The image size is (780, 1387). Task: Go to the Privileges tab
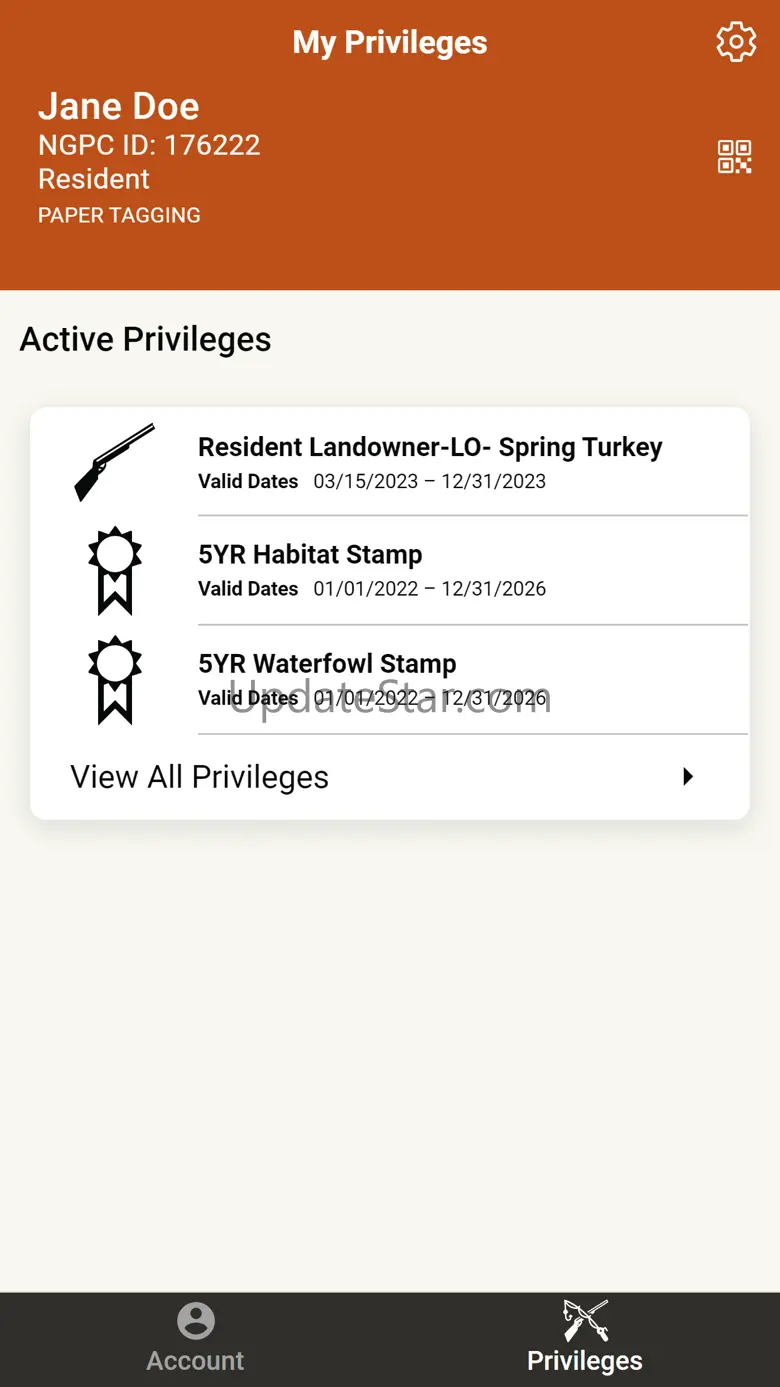coord(585,1339)
